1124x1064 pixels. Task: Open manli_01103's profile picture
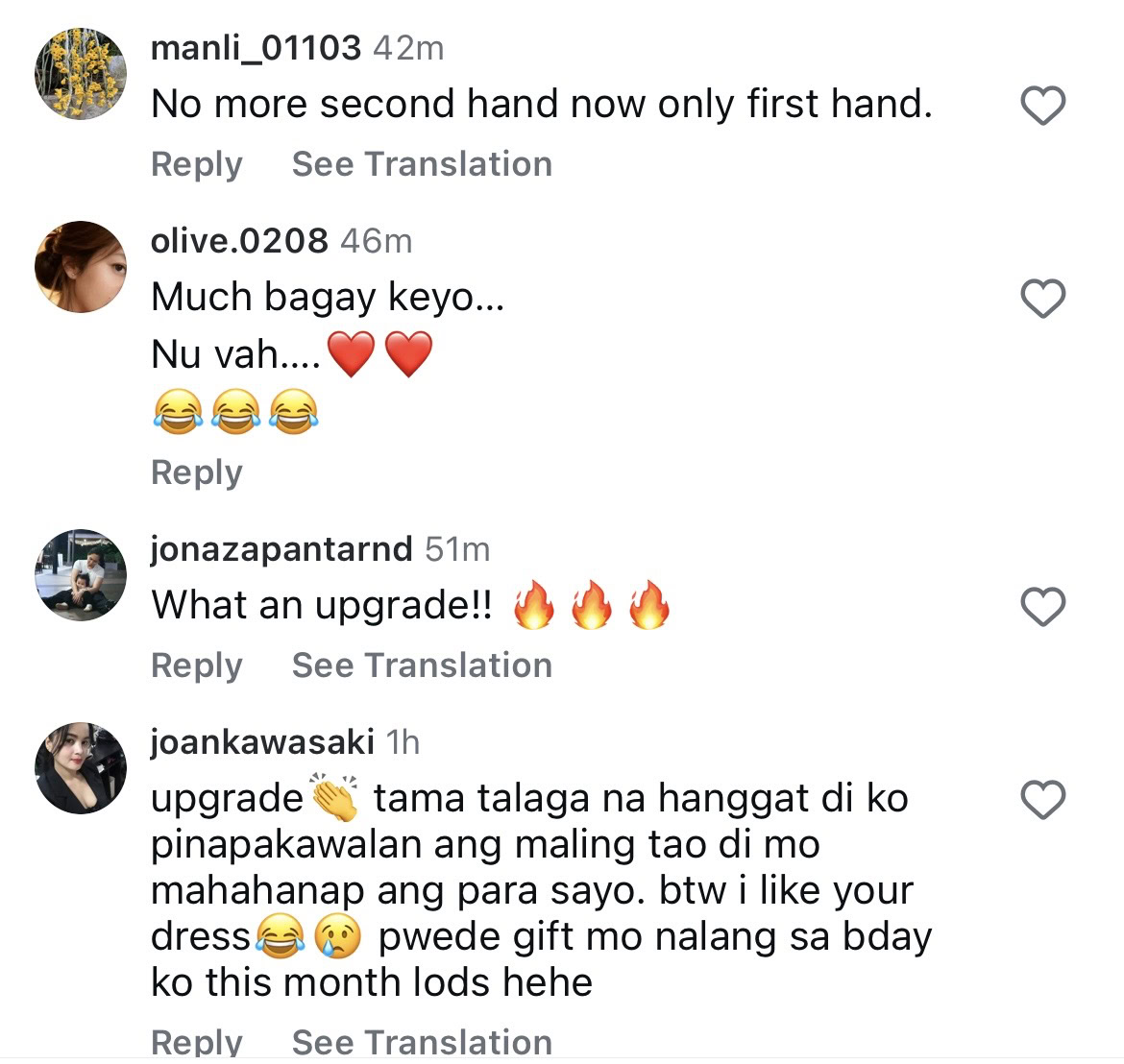click(x=81, y=74)
